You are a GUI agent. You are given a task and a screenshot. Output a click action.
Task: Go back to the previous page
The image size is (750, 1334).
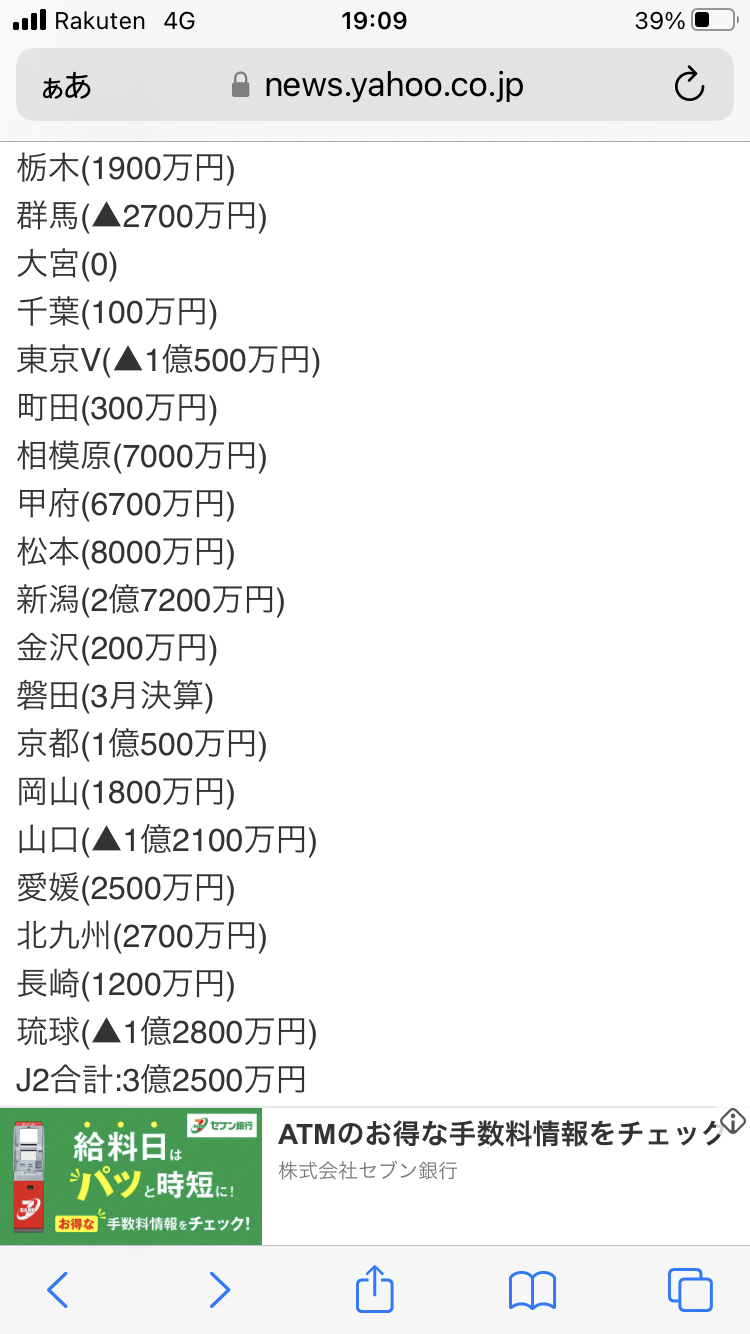58,1290
